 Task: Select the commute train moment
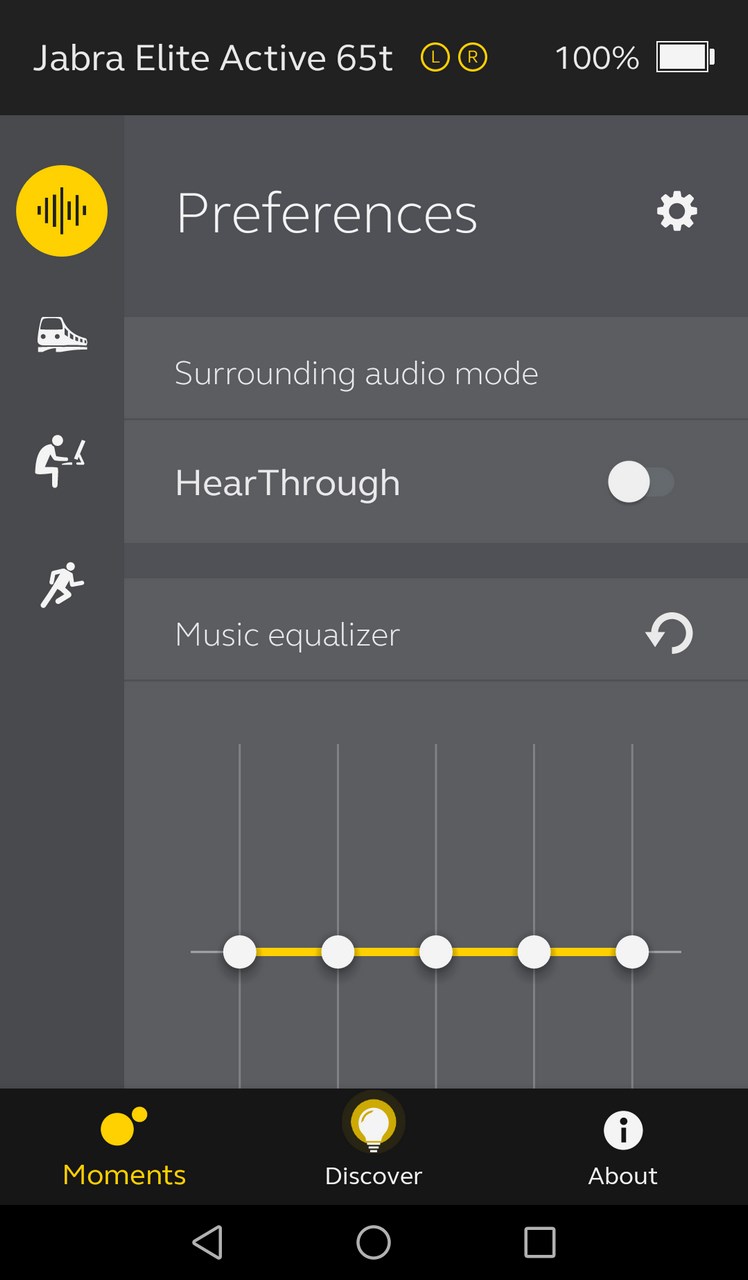62,335
